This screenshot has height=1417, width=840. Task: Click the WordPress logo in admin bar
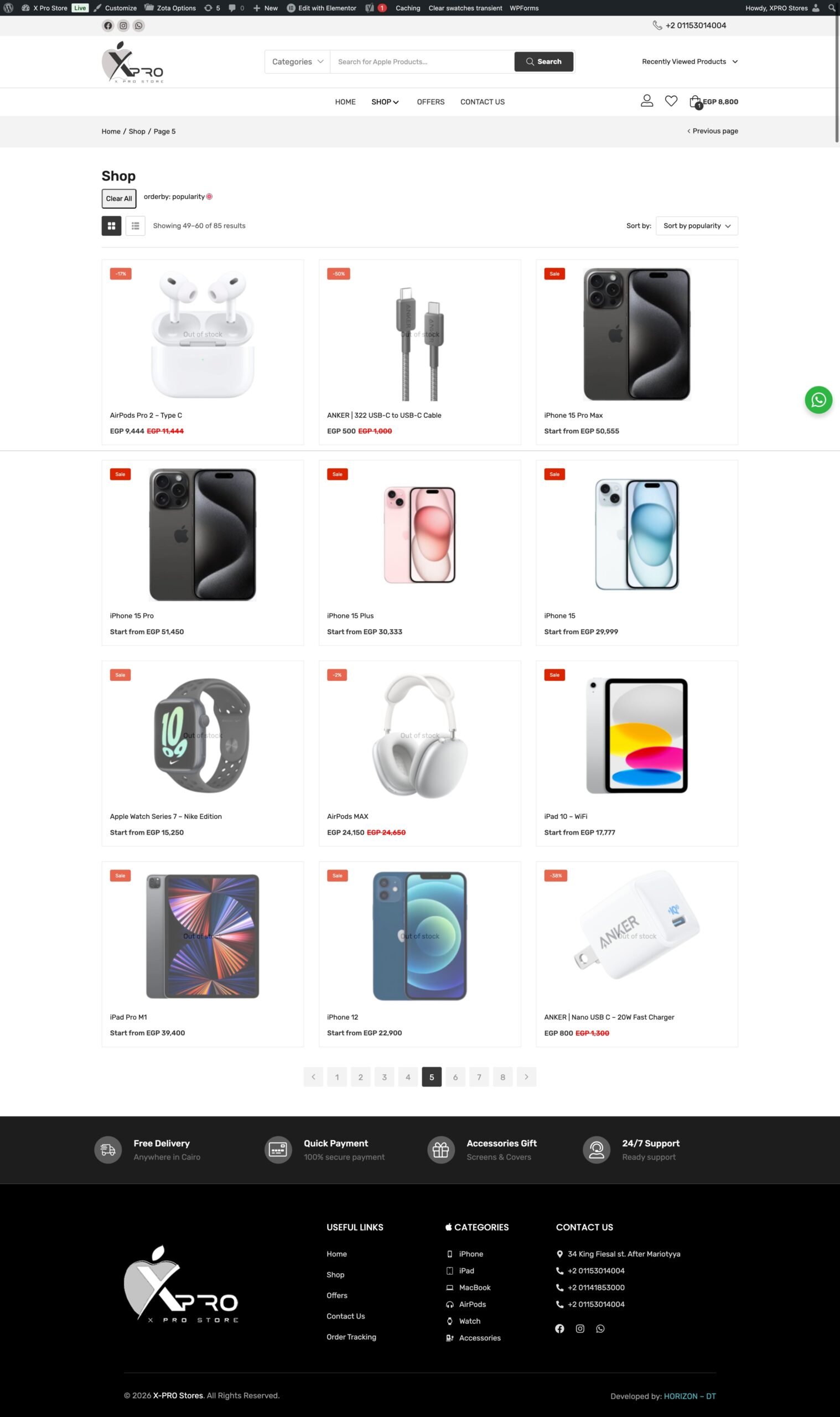(x=8, y=8)
